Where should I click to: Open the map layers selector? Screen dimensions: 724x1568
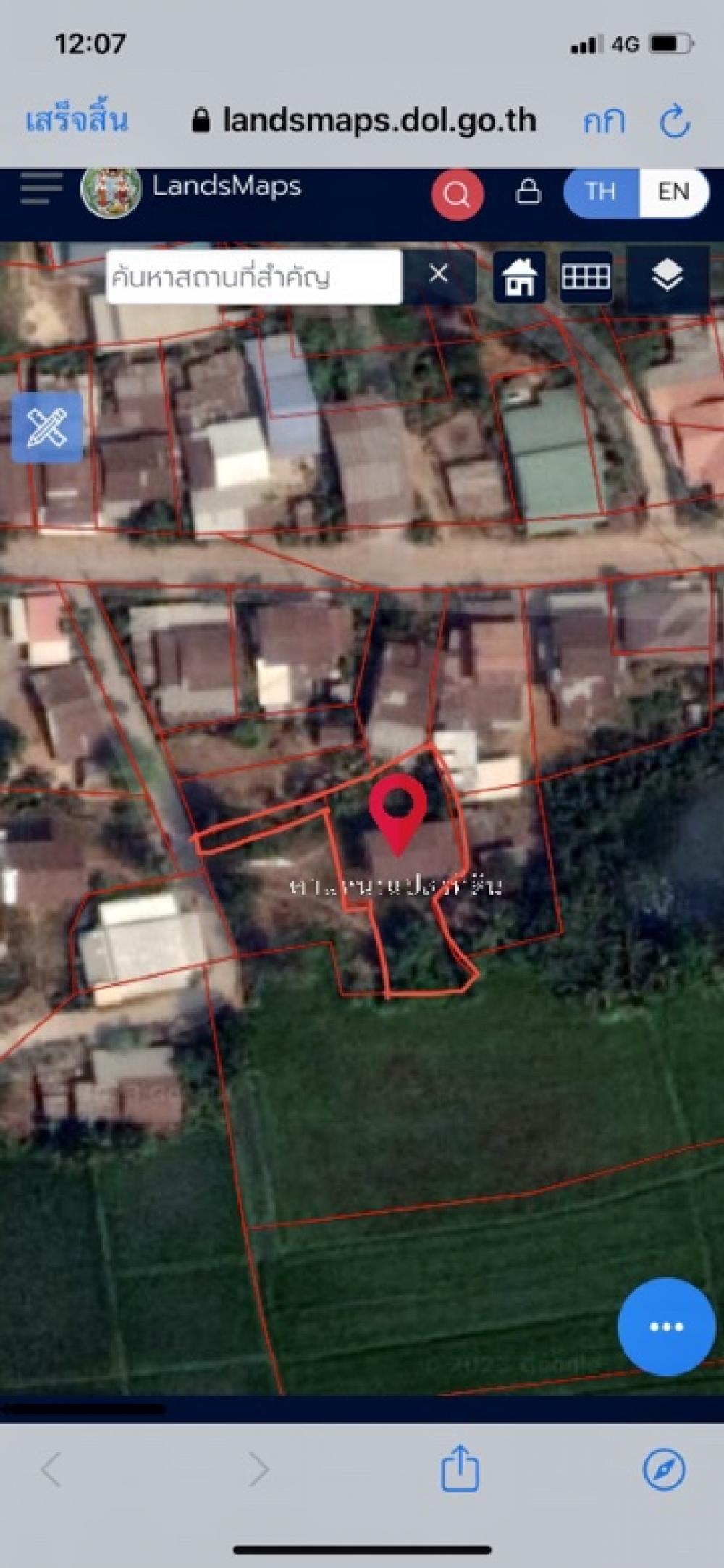click(x=667, y=276)
